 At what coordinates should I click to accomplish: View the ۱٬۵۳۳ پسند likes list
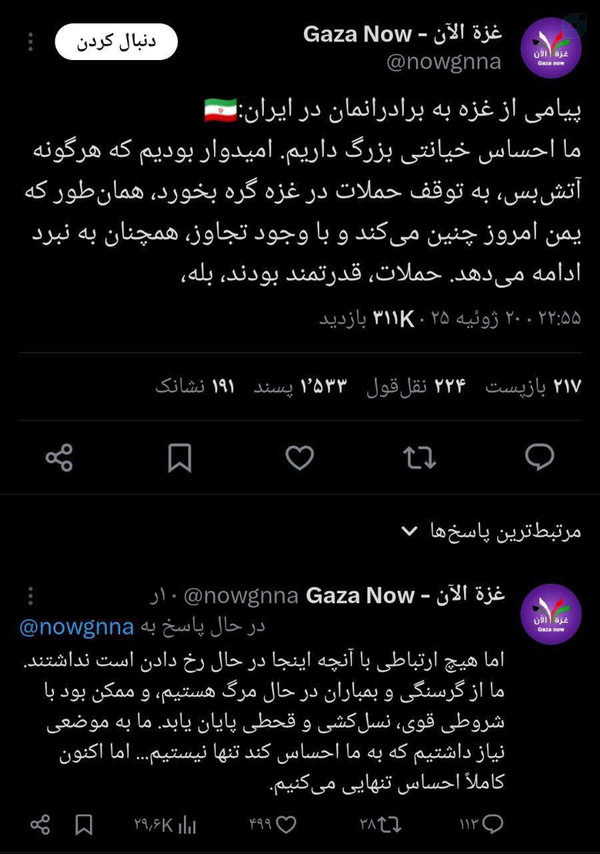coord(301,387)
